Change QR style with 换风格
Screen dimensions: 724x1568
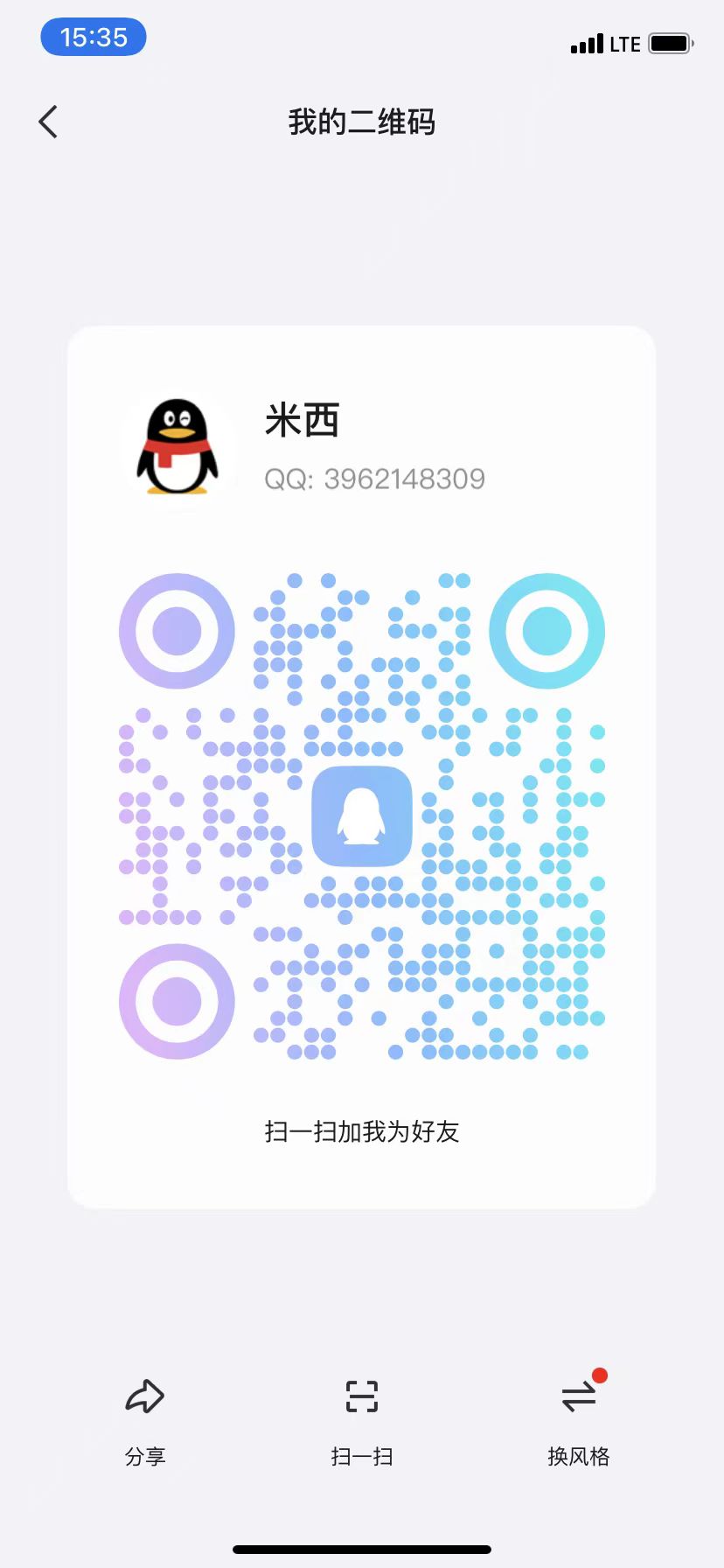tap(578, 1417)
